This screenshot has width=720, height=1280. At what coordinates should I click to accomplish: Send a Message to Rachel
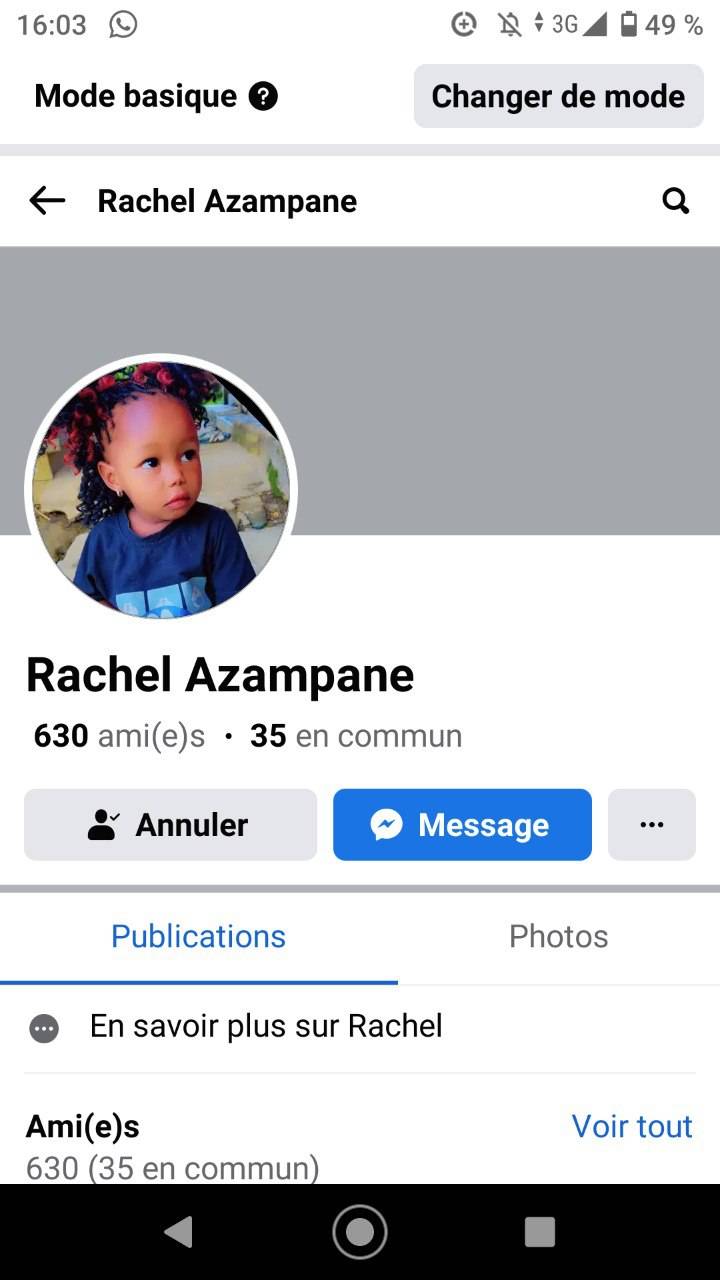click(x=462, y=825)
